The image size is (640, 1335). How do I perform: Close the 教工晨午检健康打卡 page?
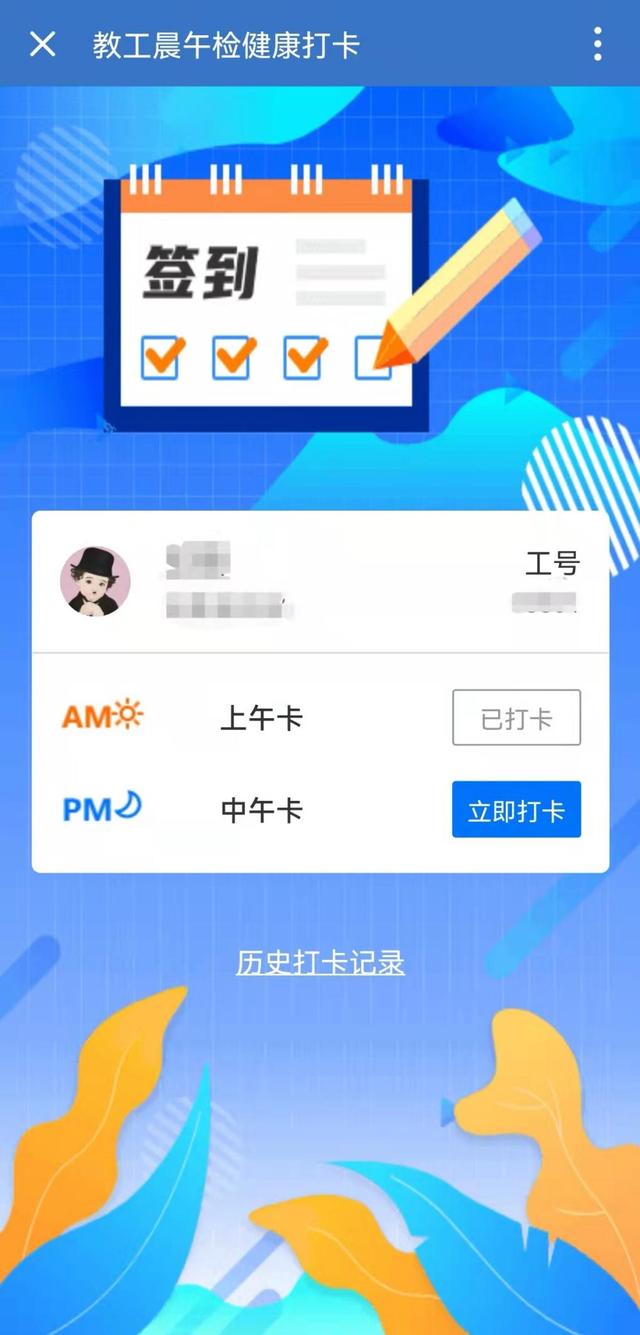point(42,44)
